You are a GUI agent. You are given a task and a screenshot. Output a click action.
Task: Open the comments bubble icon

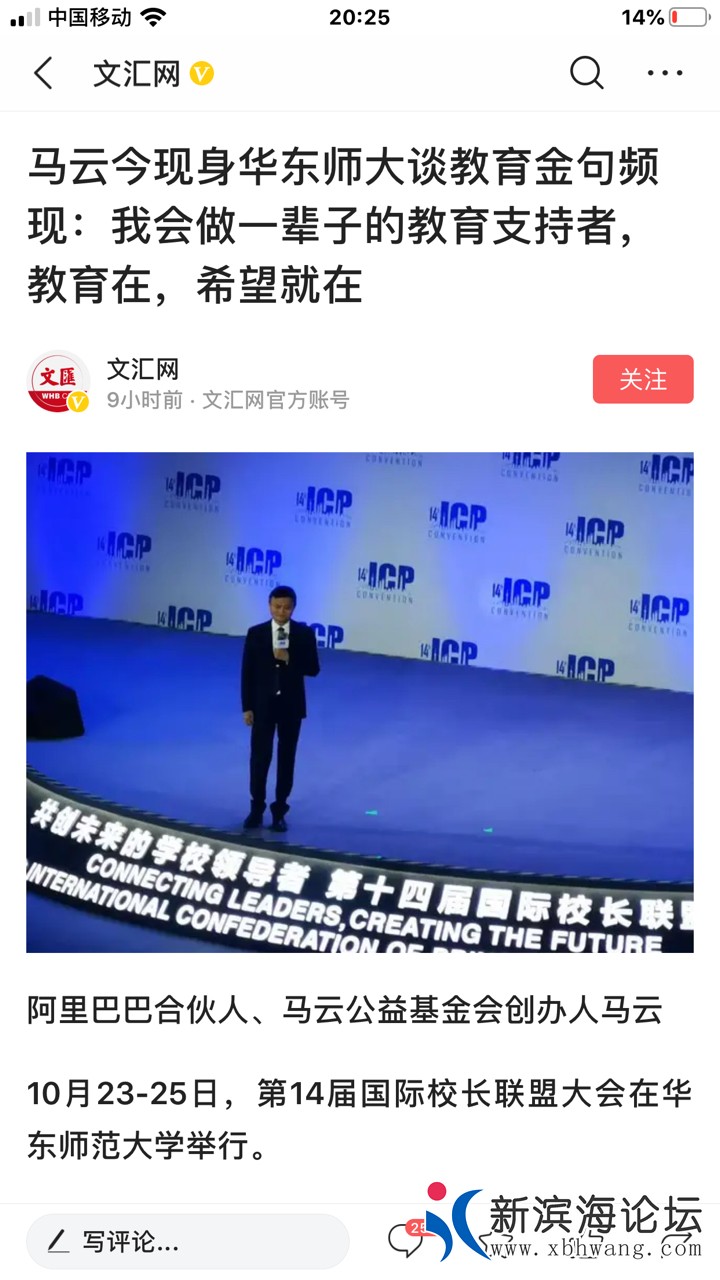(x=406, y=1240)
